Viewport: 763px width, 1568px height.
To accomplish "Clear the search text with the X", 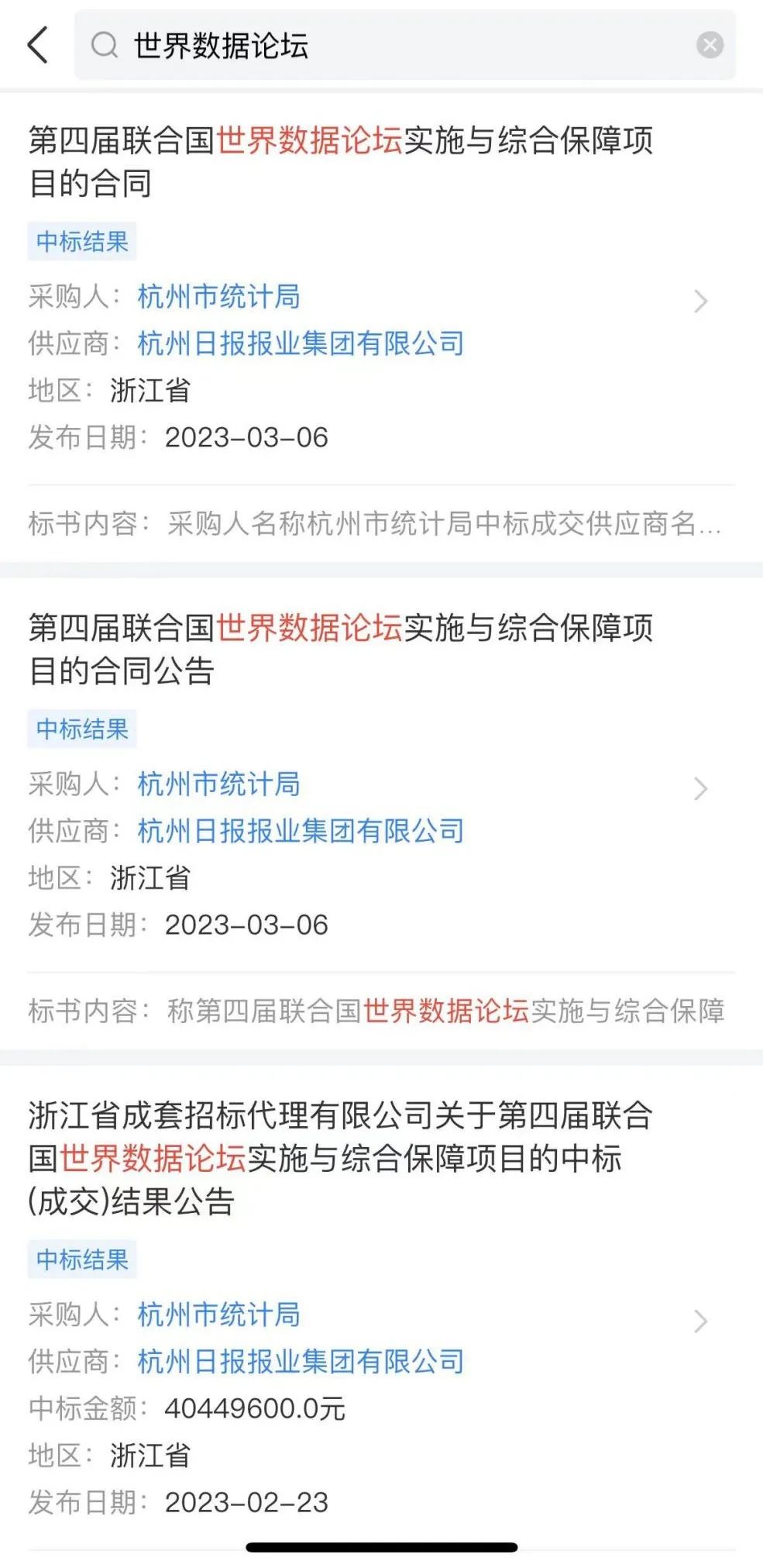I will coord(709,45).
